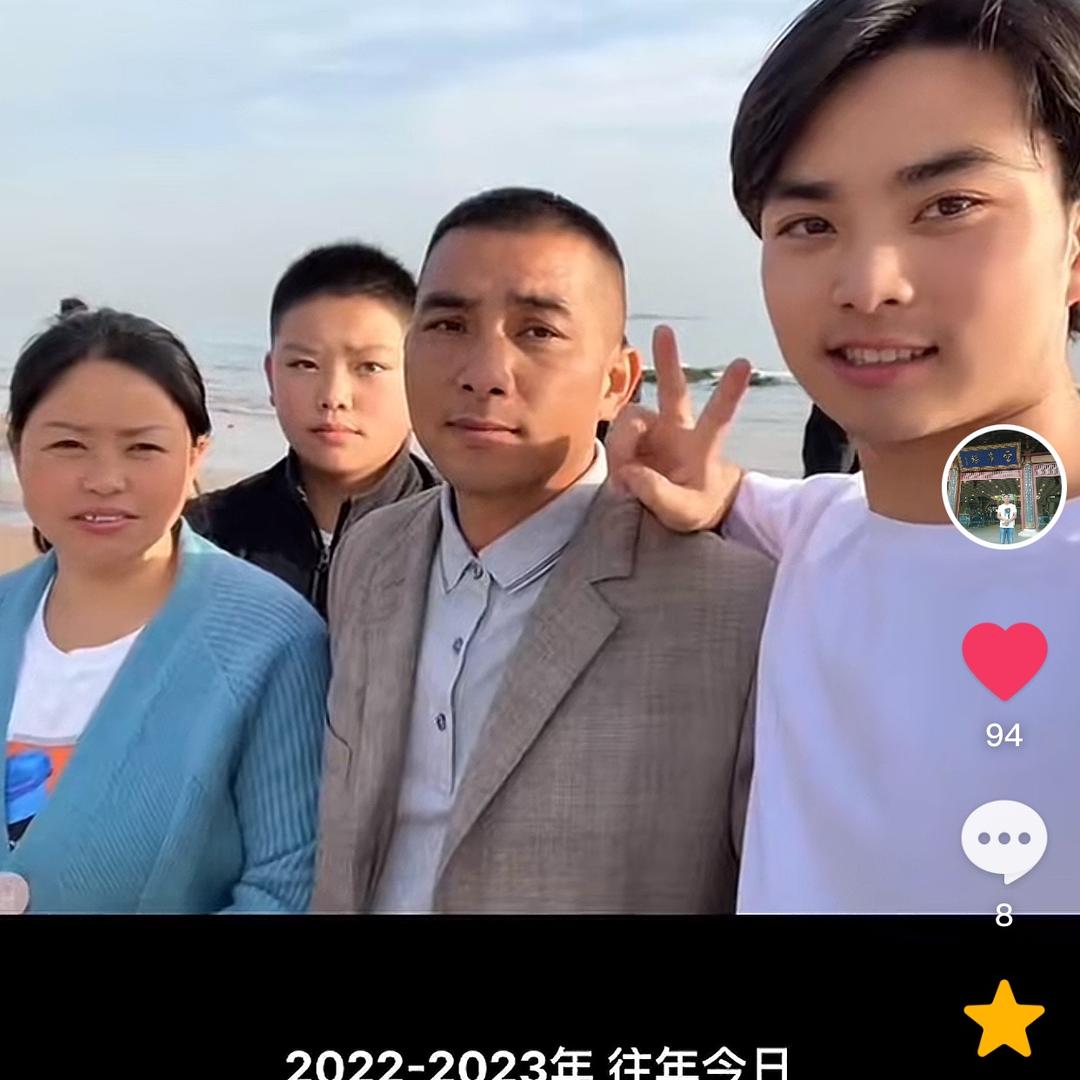This screenshot has height=1080, width=1080.
Task: Add this video to favorites
Action: pos(1004,1019)
